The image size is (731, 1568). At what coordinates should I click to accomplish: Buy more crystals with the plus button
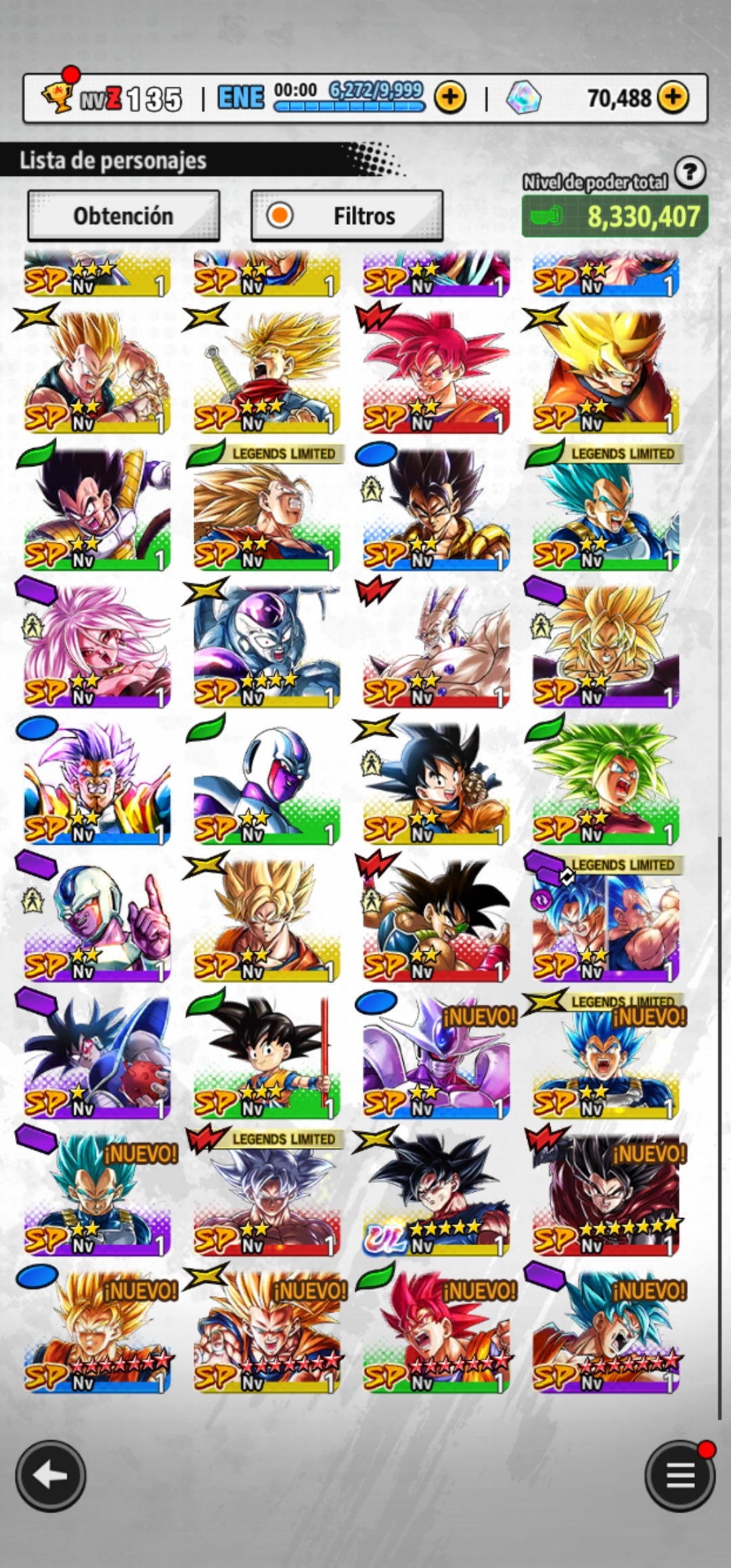(672, 98)
